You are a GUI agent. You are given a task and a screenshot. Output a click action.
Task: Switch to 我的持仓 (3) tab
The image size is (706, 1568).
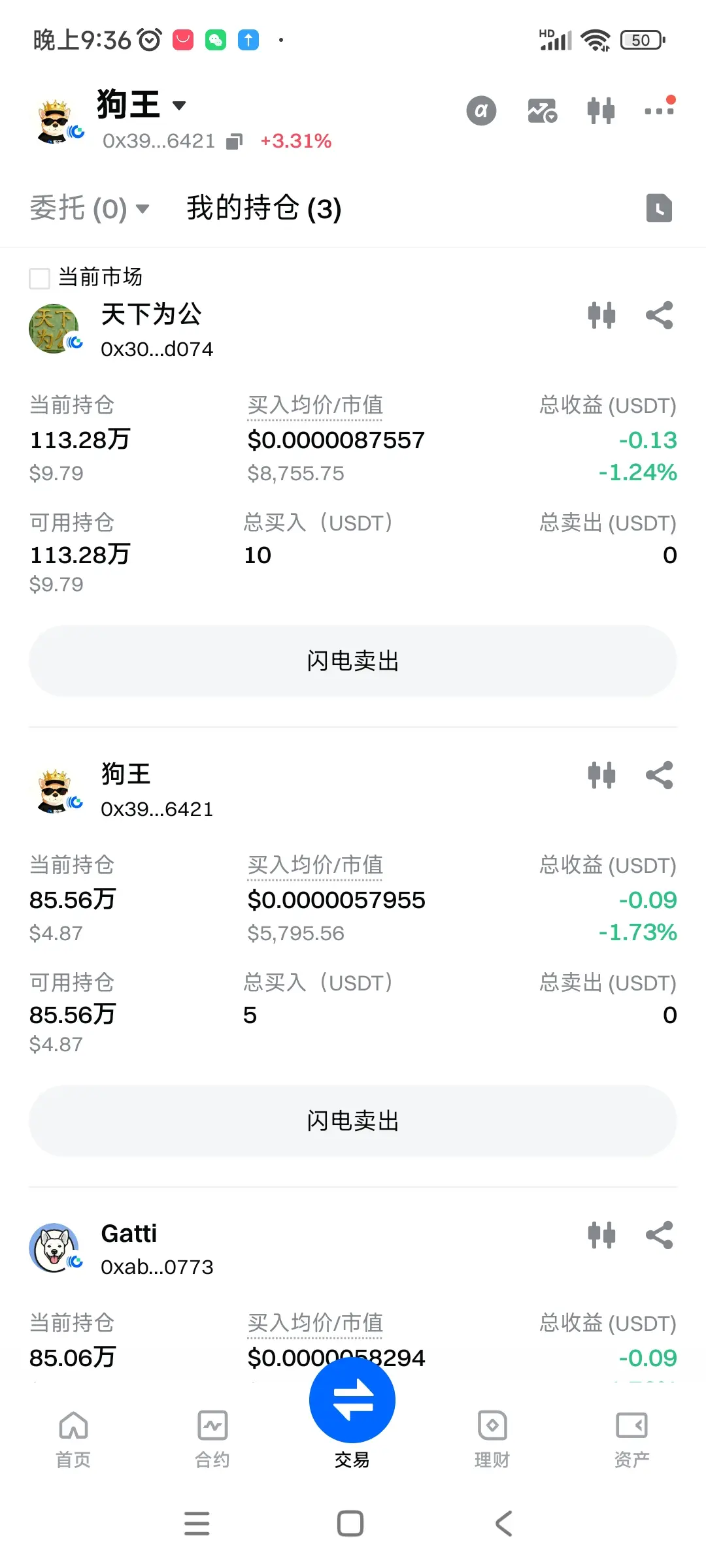click(x=263, y=209)
